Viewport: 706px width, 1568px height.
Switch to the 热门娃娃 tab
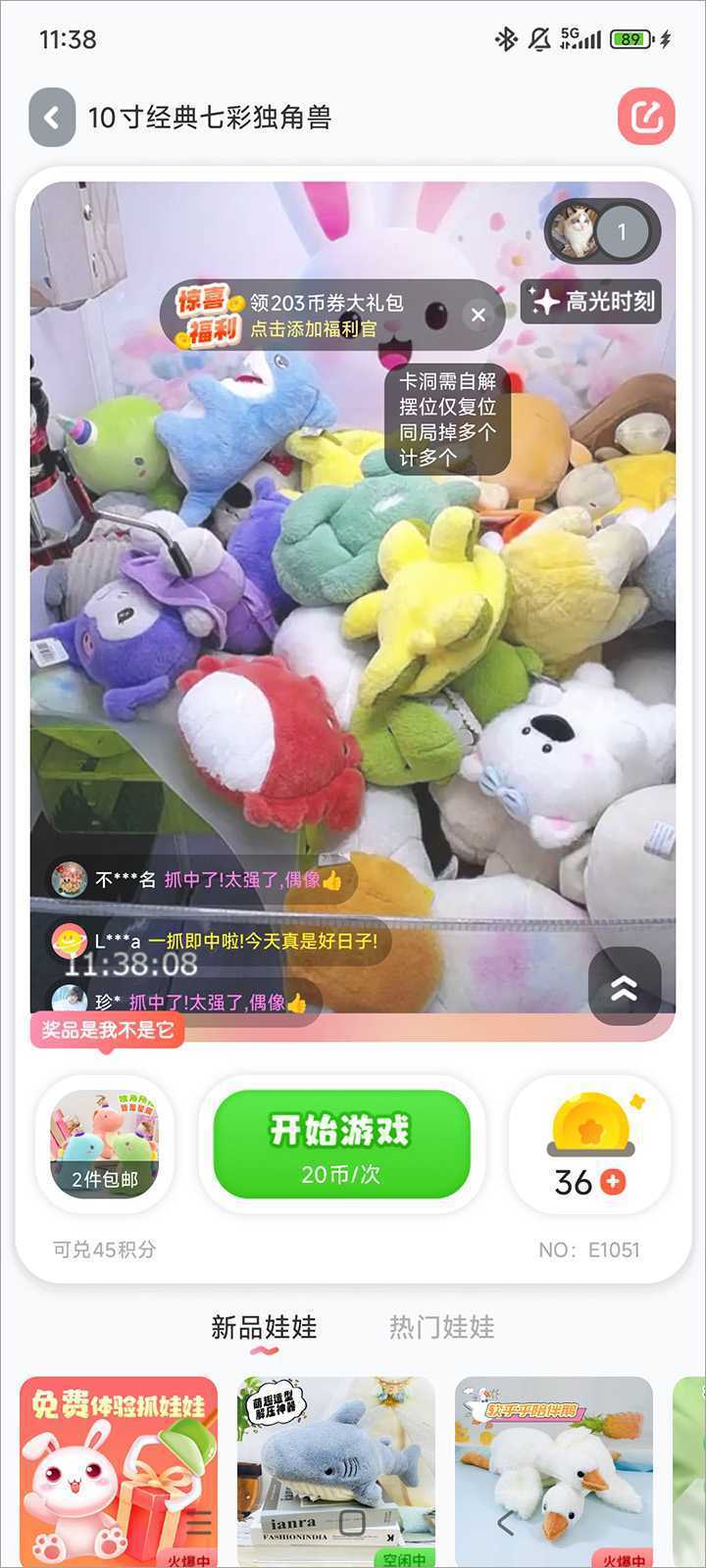(x=441, y=1328)
